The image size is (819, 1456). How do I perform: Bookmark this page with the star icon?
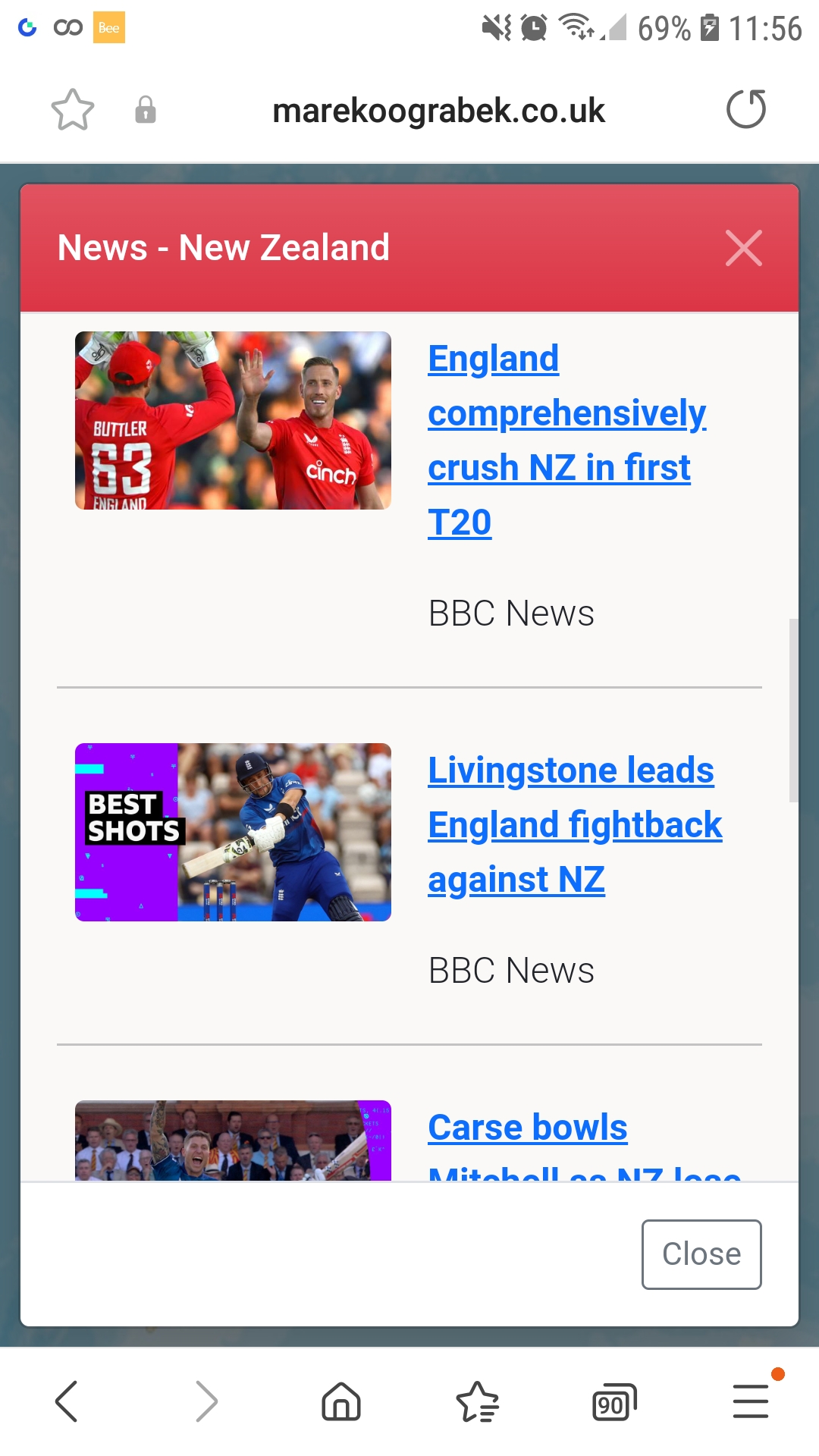click(x=73, y=111)
